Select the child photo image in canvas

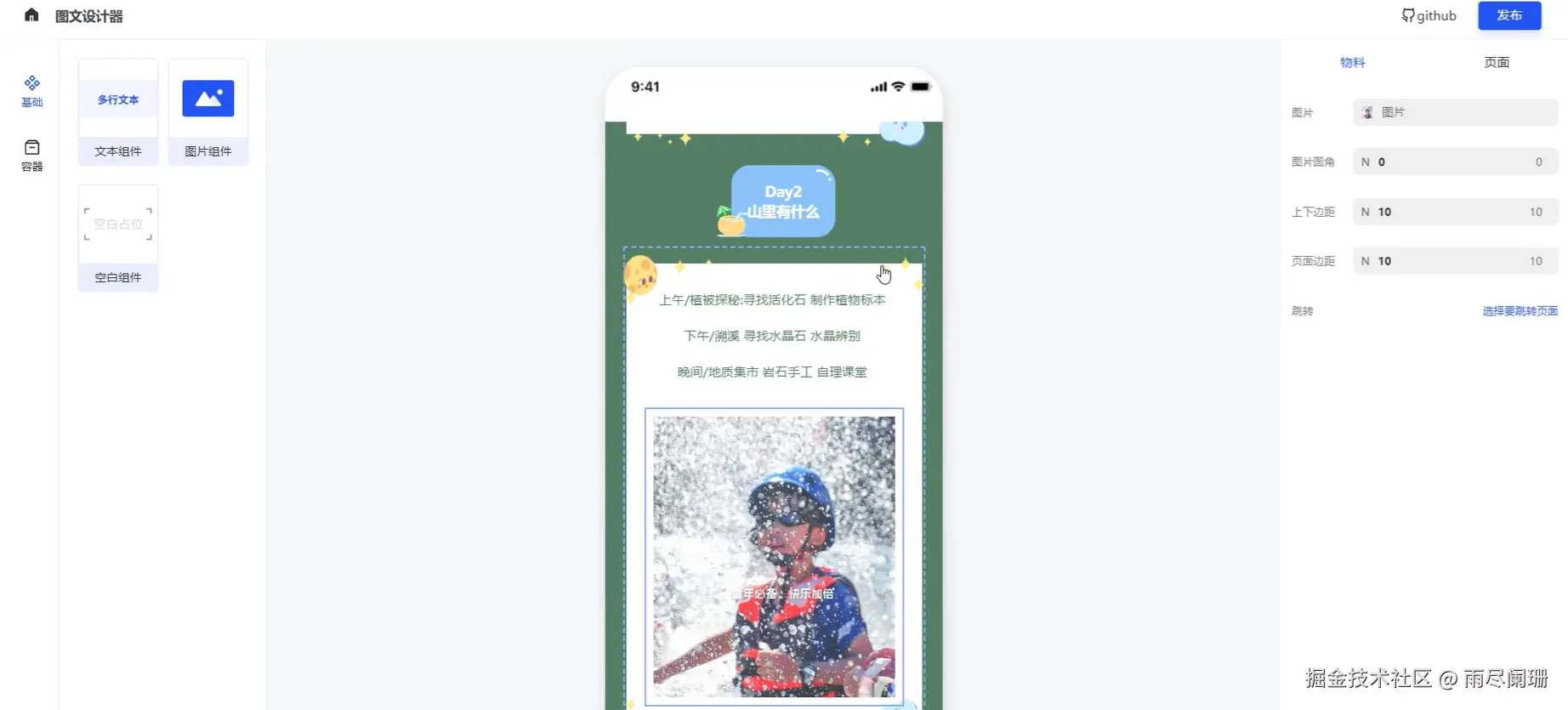774,556
